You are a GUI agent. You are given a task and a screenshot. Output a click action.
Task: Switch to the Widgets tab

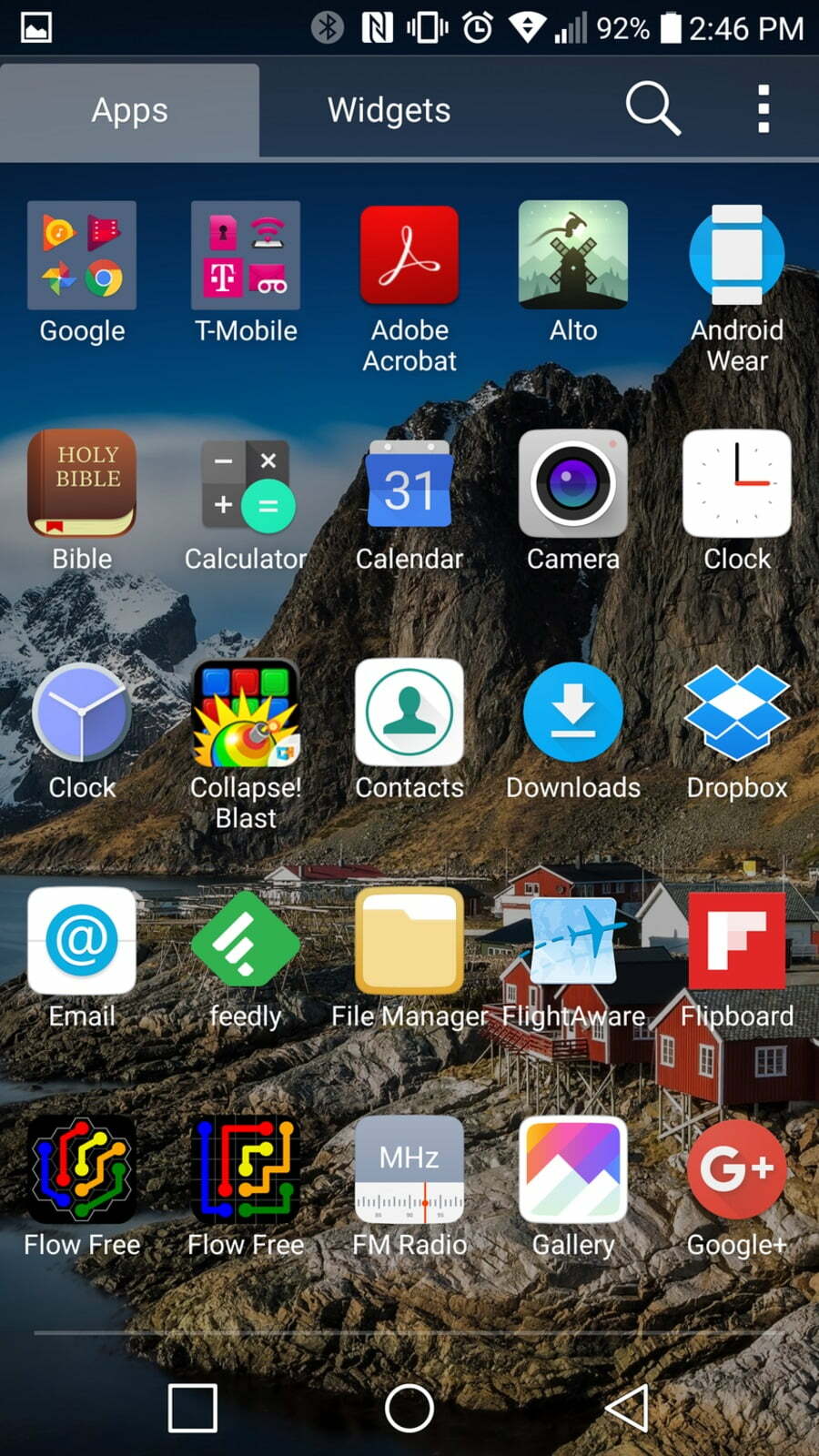click(x=389, y=110)
